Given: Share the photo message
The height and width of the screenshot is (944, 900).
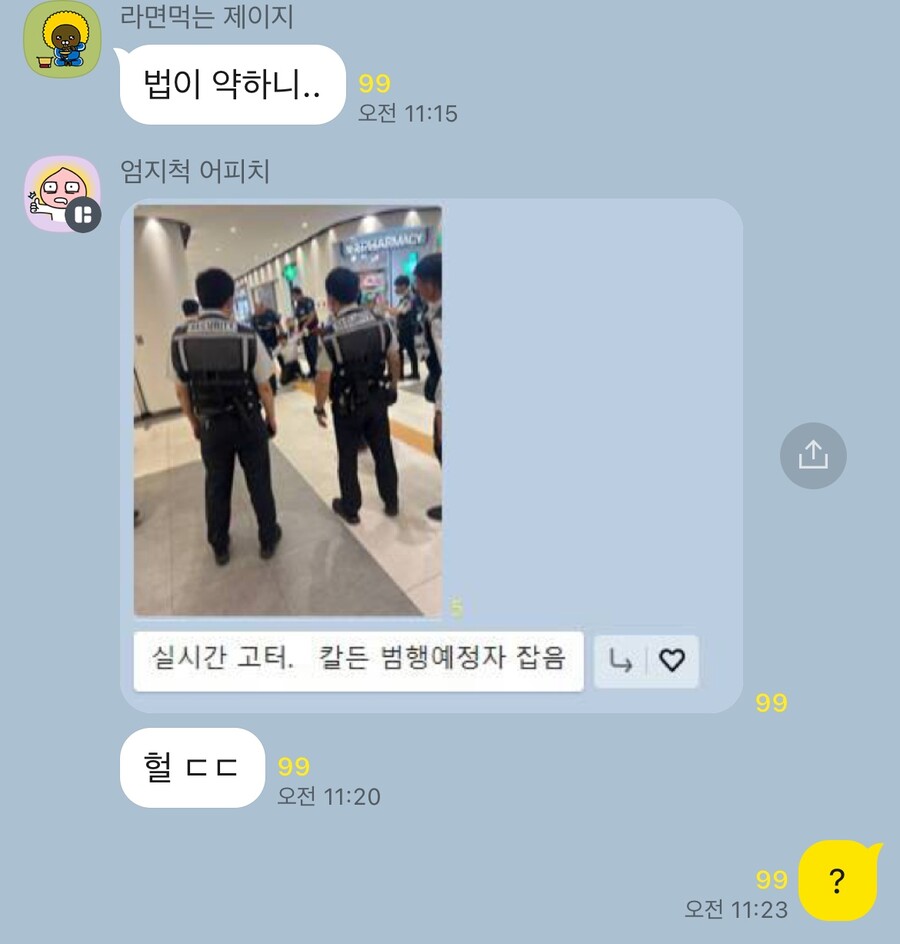Looking at the screenshot, I should 812,456.
